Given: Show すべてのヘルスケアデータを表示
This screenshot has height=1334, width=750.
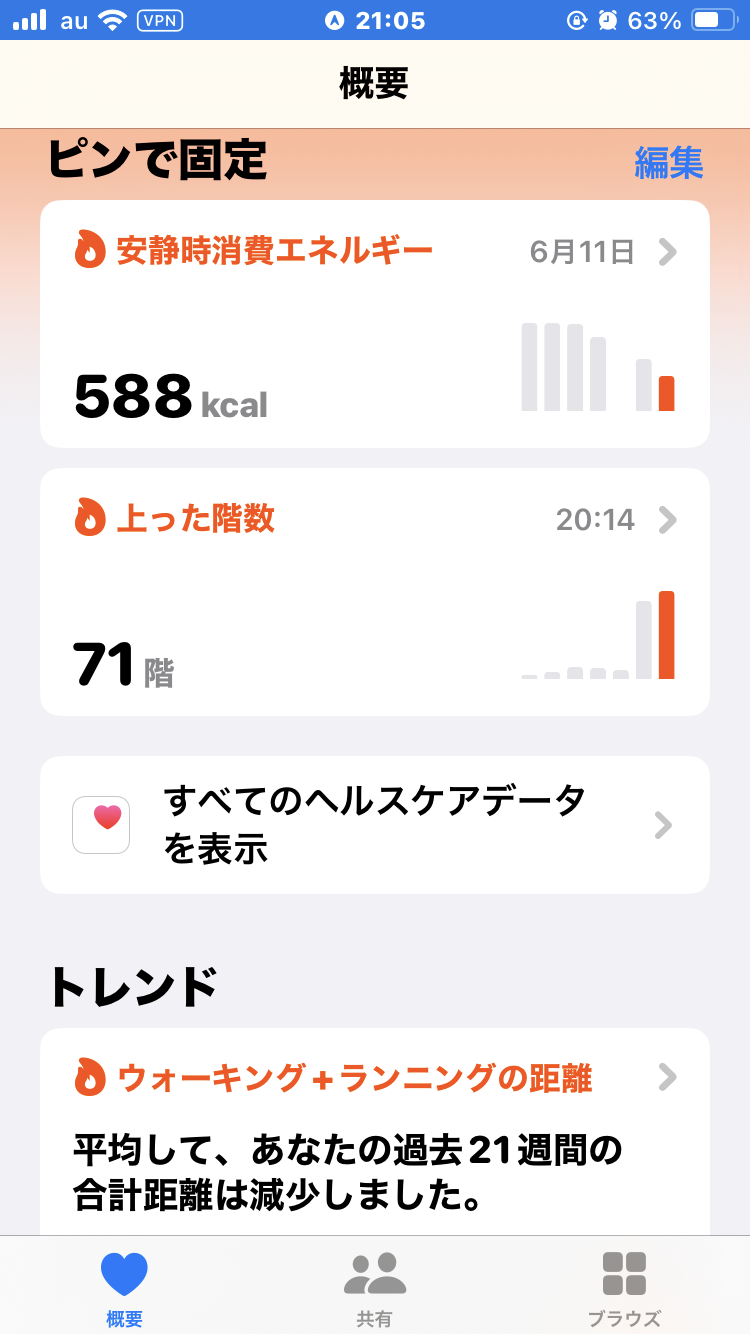Looking at the screenshot, I should point(374,824).
